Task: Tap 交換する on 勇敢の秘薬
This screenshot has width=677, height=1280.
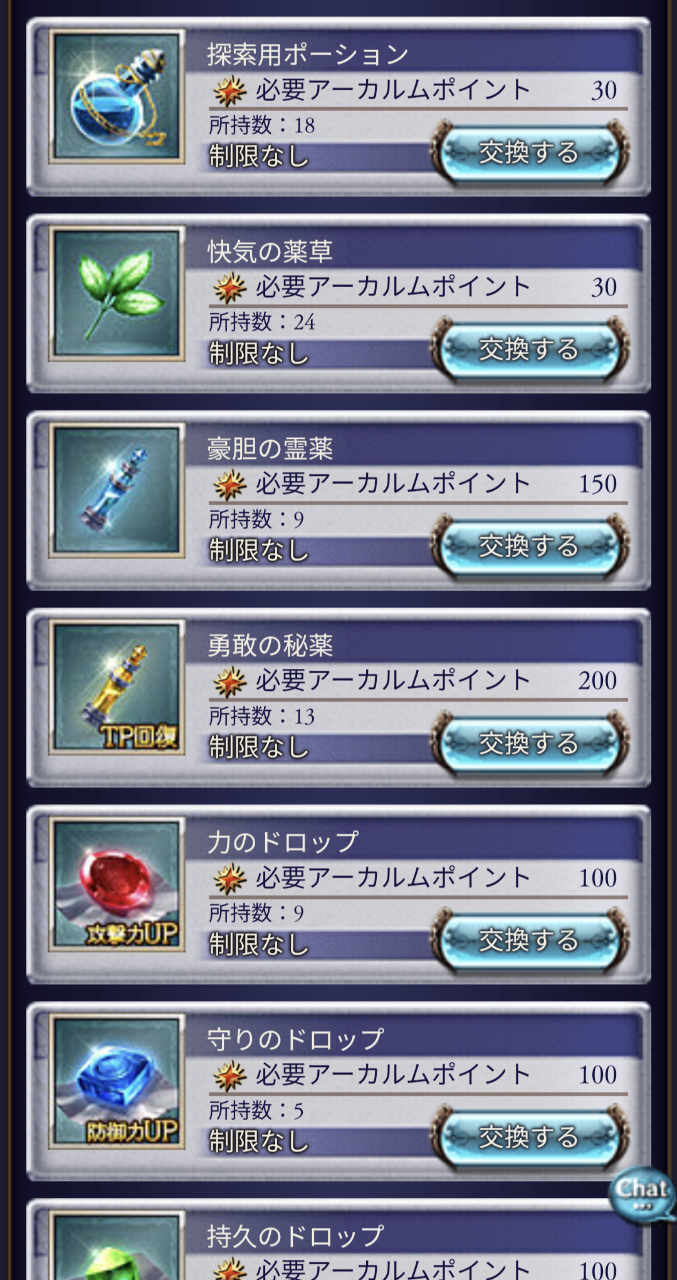Action: [x=530, y=744]
